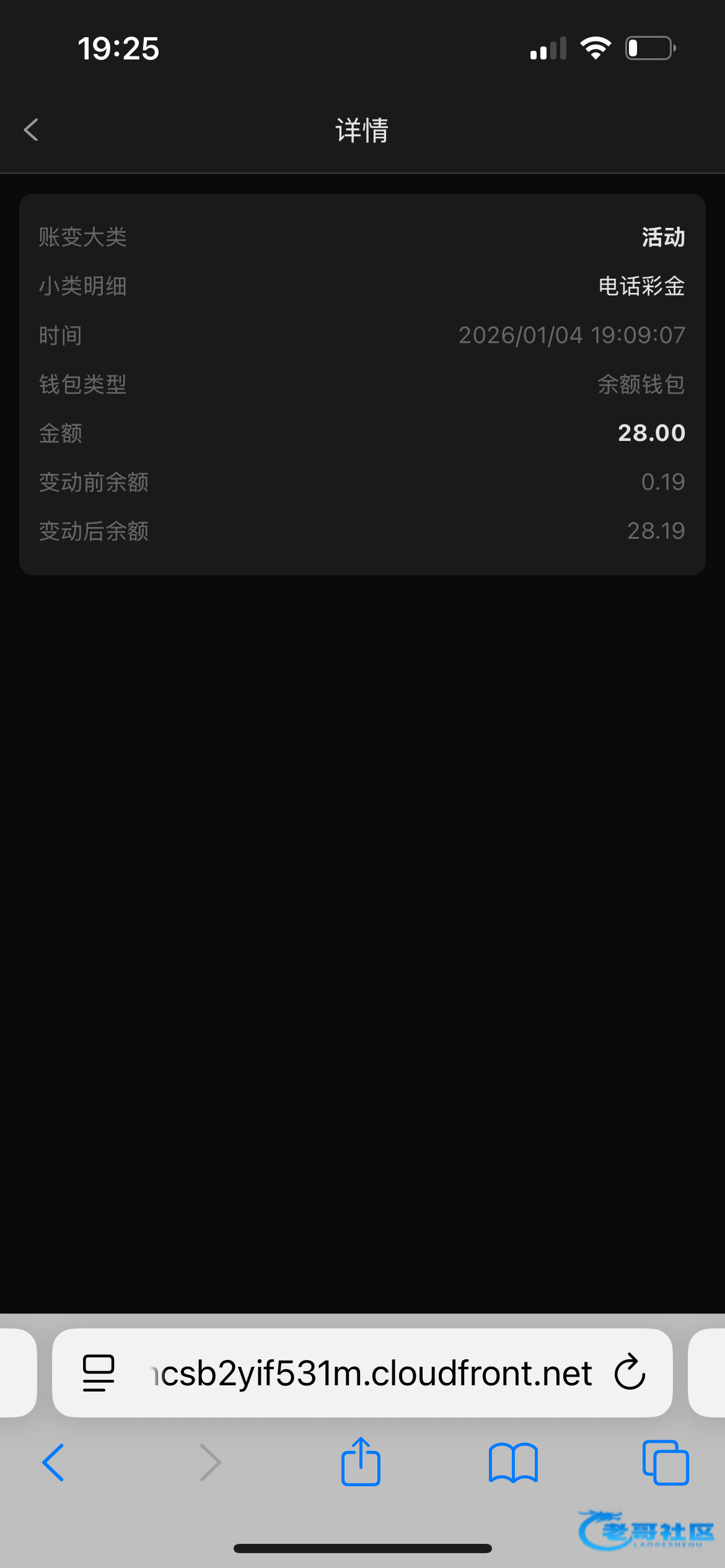Show all open Safari tabs
The image size is (725, 1568).
(666, 1463)
